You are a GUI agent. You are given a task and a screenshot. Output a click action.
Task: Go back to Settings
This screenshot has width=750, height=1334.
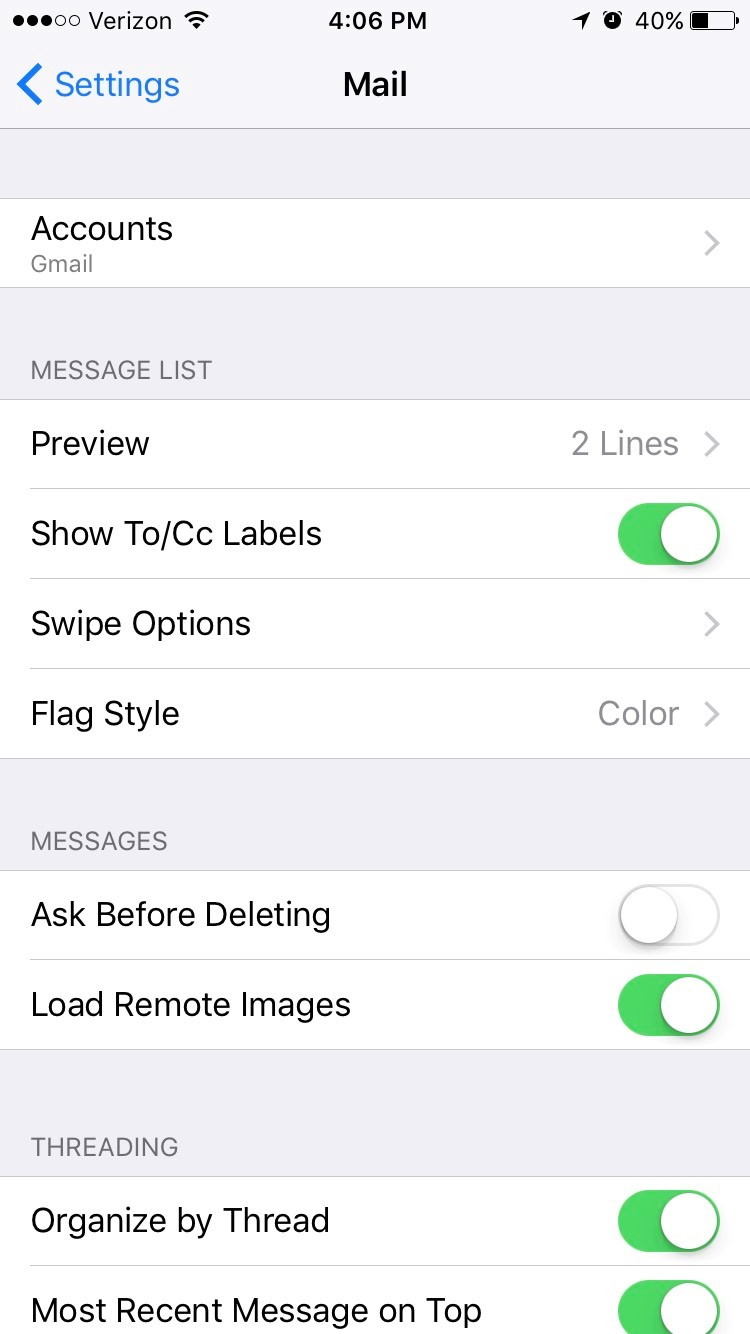(98, 85)
